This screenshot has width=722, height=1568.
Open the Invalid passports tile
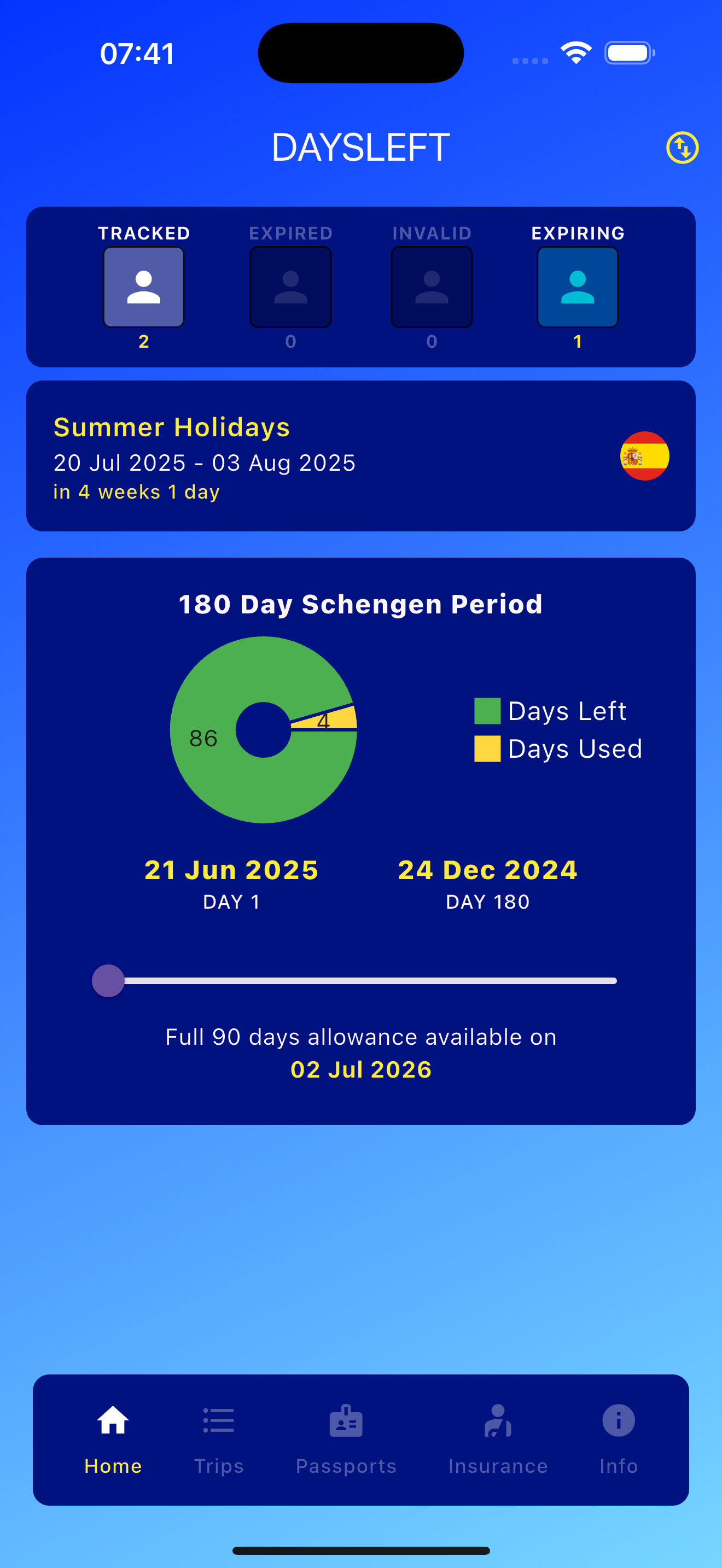click(x=432, y=288)
